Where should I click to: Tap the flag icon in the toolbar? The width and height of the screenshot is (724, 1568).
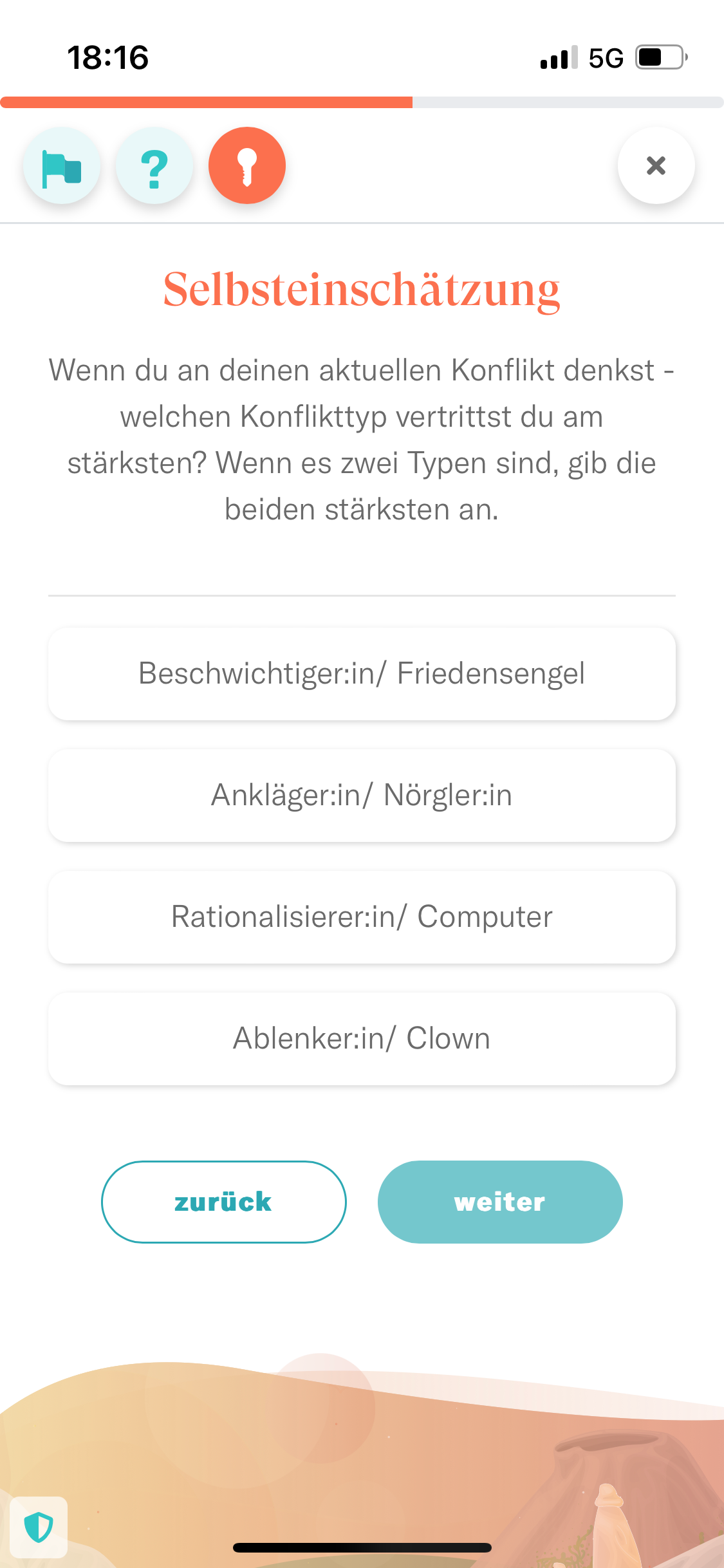point(62,166)
